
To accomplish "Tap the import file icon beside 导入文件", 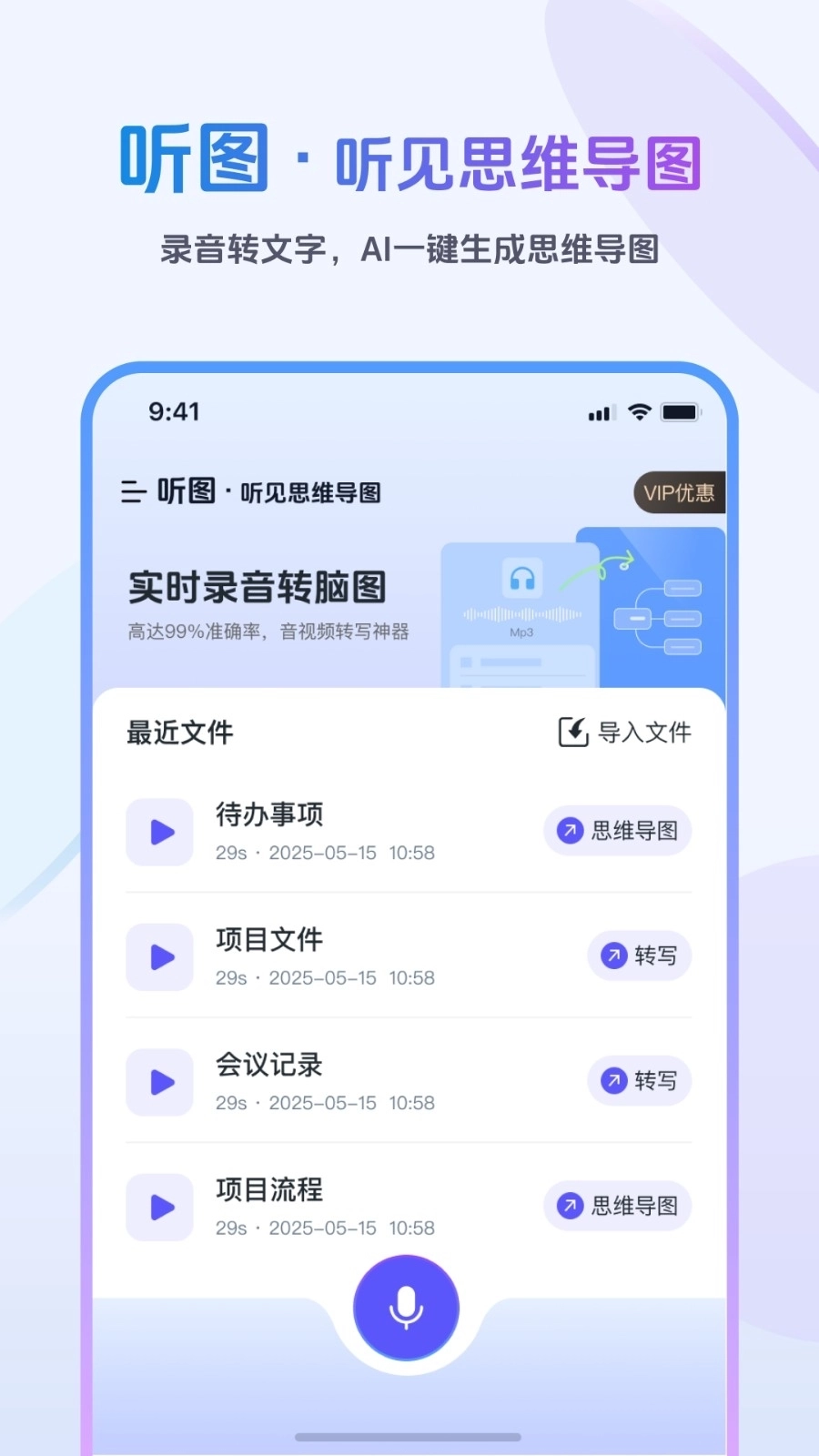I will 571,730.
